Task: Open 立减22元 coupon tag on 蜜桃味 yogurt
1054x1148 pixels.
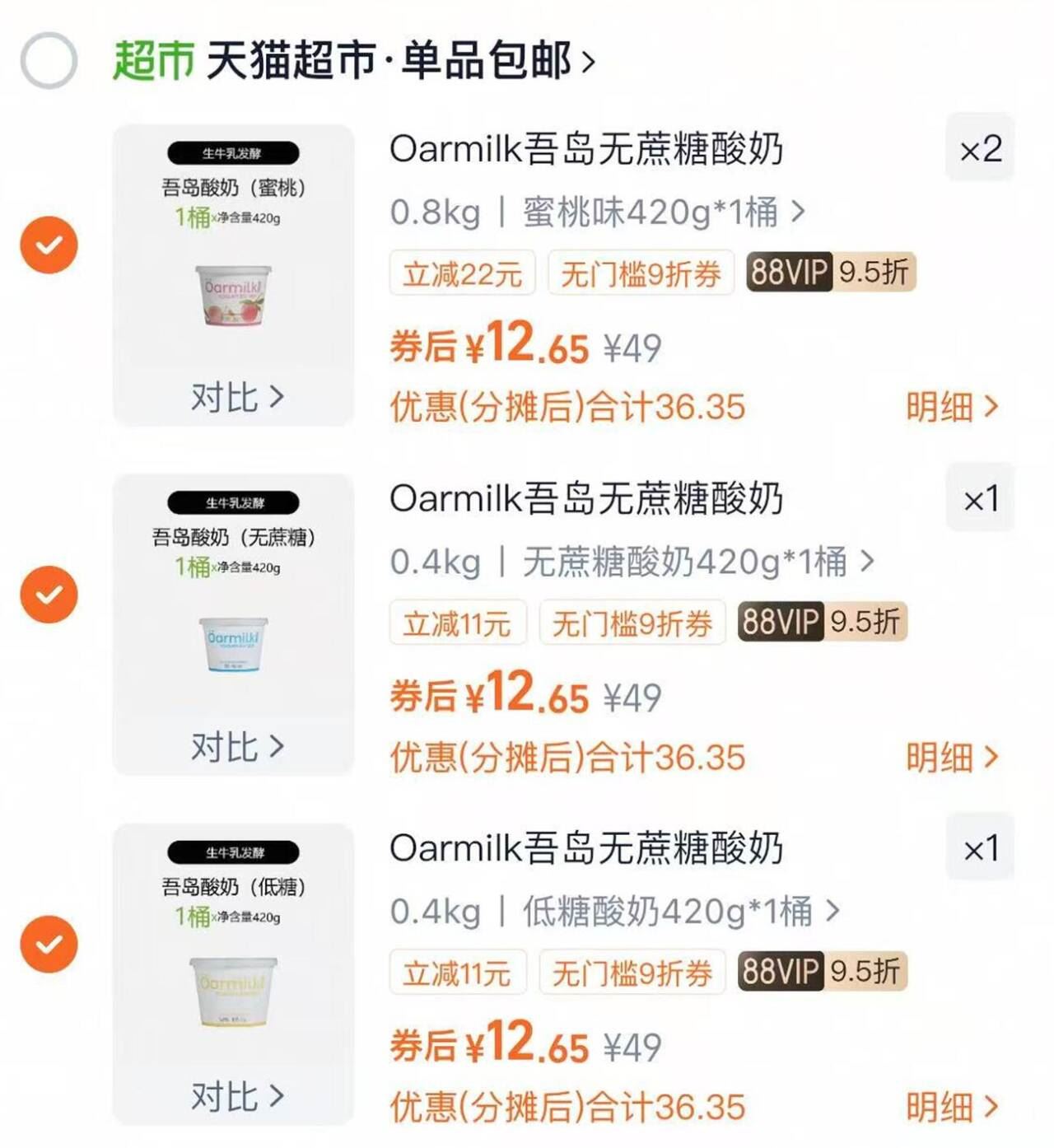Action: click(x=462, y=273)
